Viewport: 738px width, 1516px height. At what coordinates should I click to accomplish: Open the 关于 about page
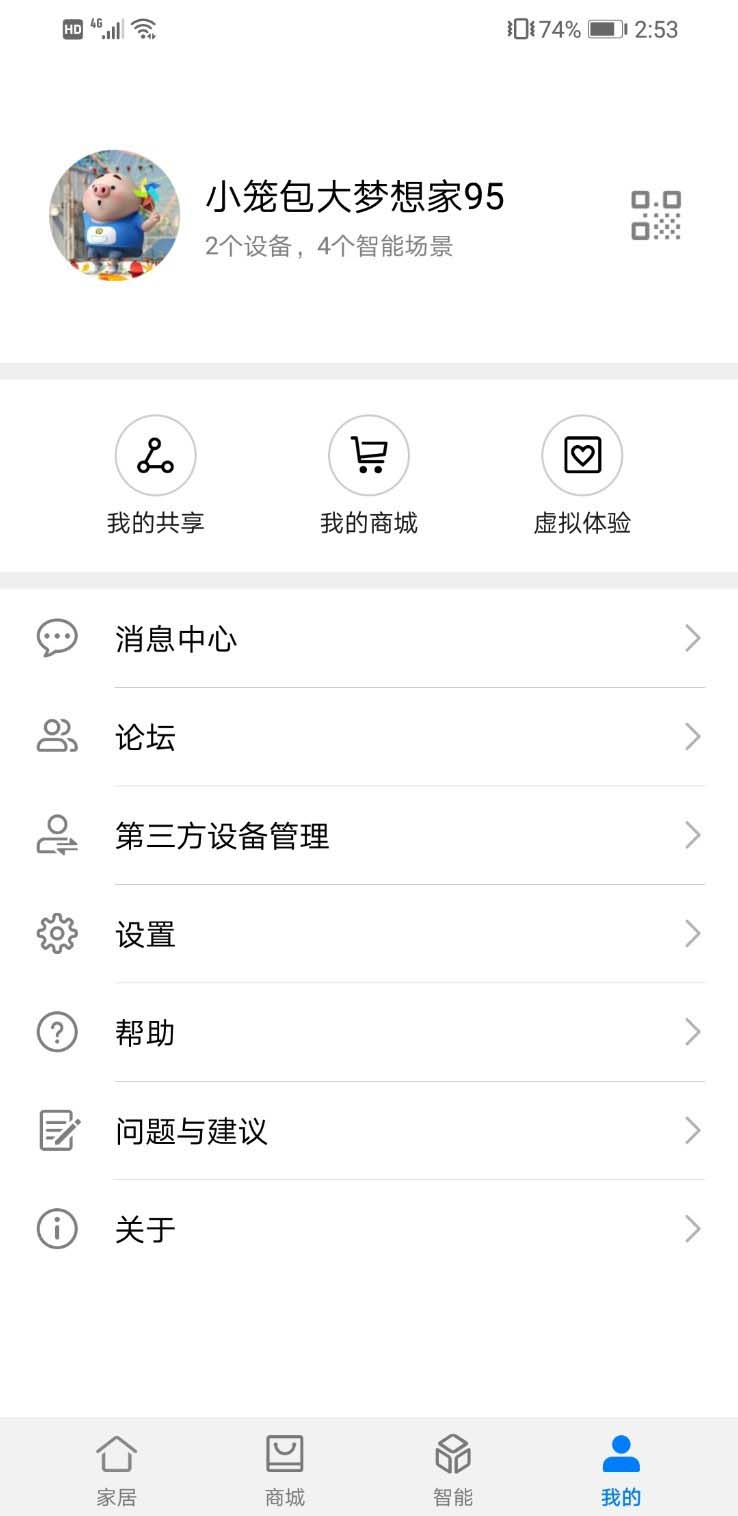pos(369,1229)
